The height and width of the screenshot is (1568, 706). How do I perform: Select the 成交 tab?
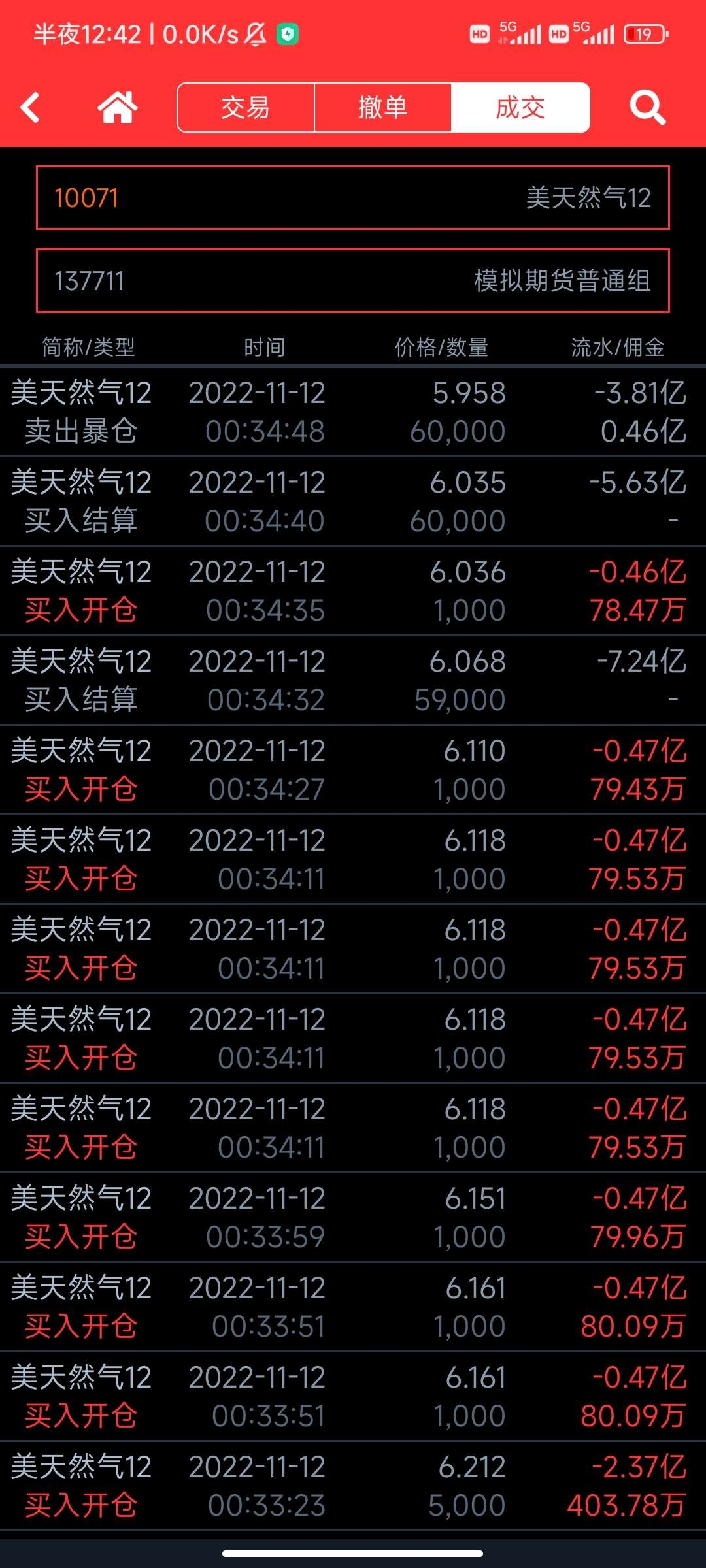point(520,108)
